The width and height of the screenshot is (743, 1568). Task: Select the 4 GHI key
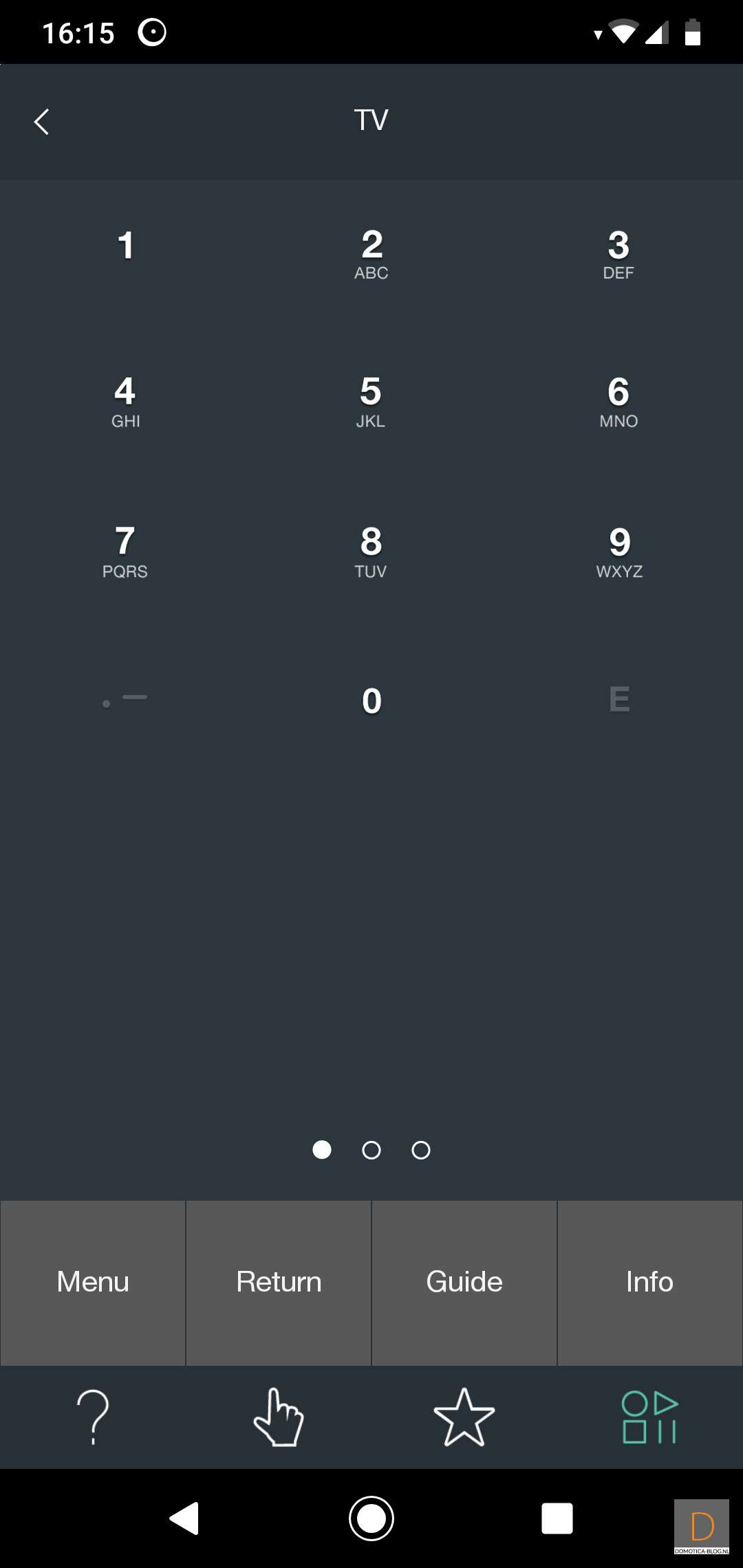coord(125,402)
